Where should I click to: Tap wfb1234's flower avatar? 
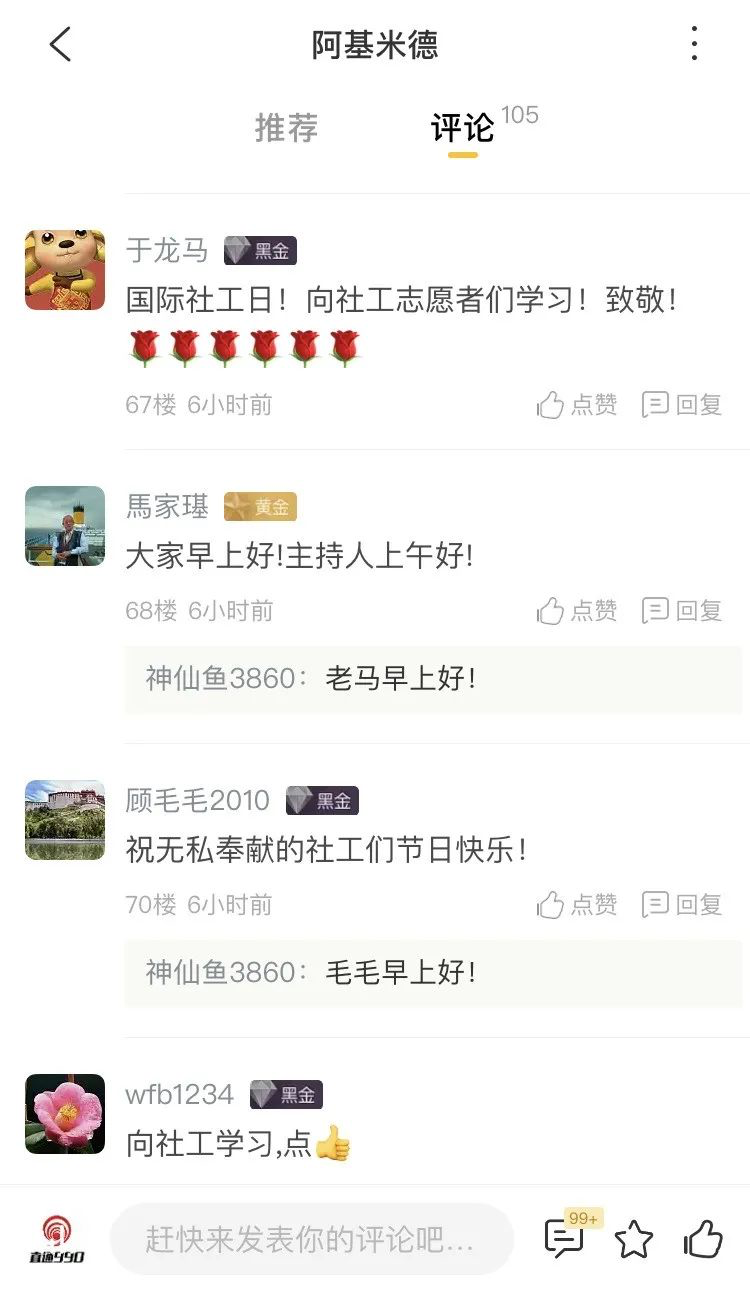coord(65,1114)
